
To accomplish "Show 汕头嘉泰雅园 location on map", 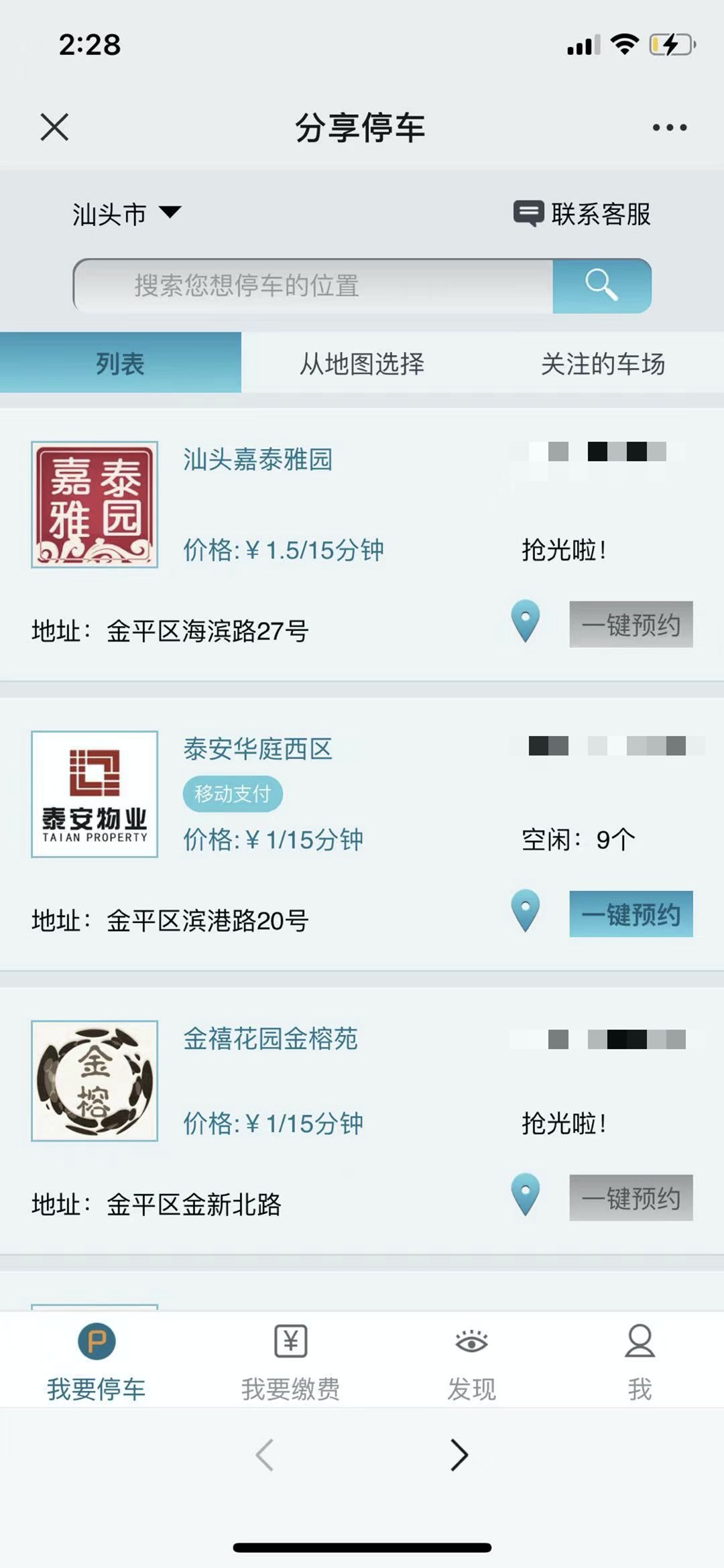I will point(526,621).
